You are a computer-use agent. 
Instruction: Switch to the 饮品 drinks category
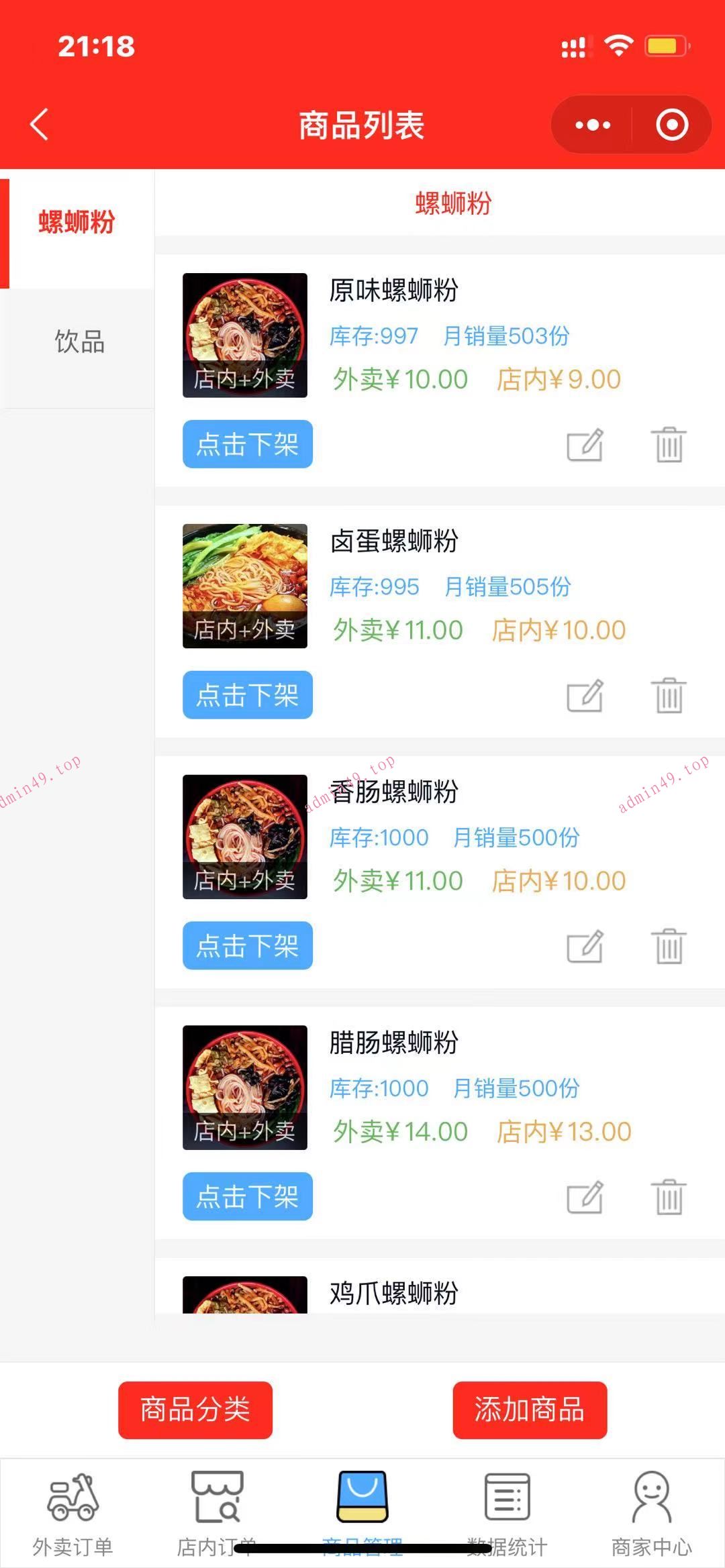pos(80,343)
